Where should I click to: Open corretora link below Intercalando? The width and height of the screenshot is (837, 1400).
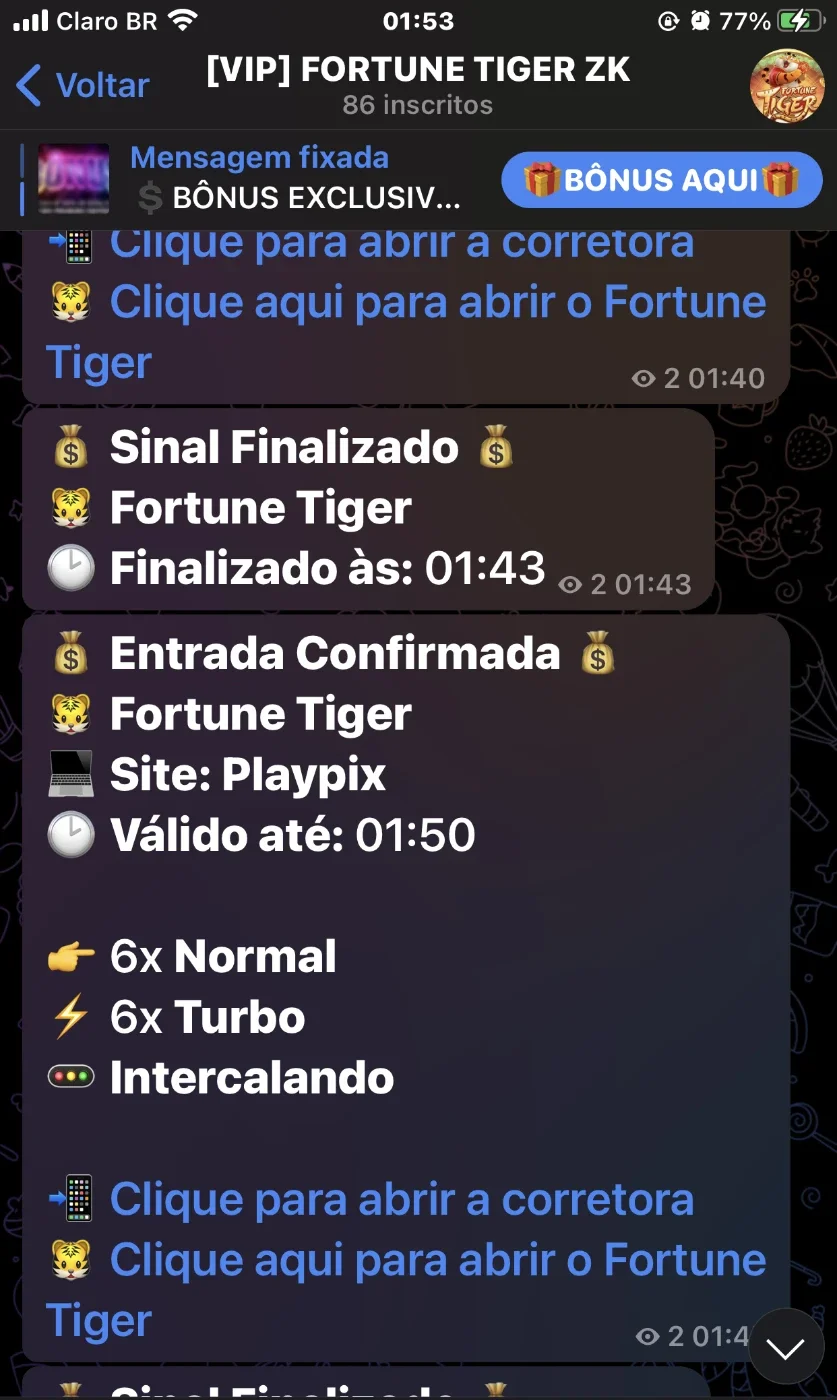tap(401, 1199)
